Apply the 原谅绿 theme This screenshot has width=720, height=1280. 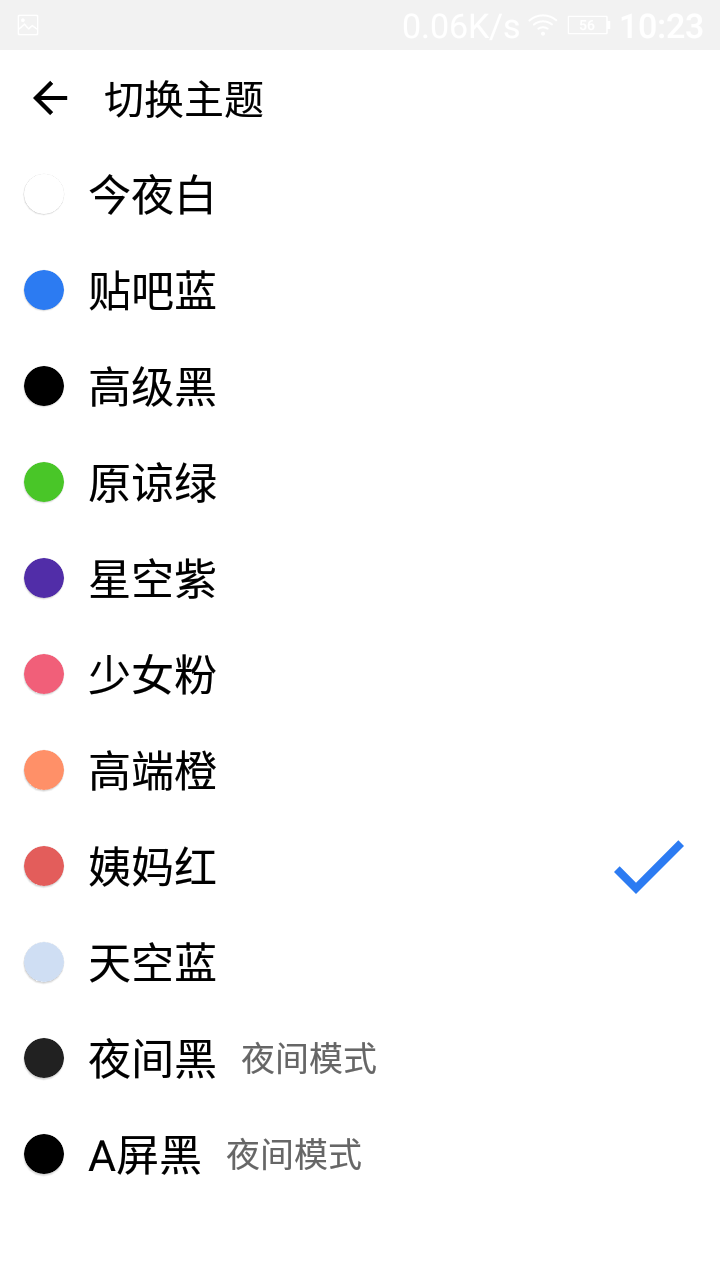pos(152,483)
